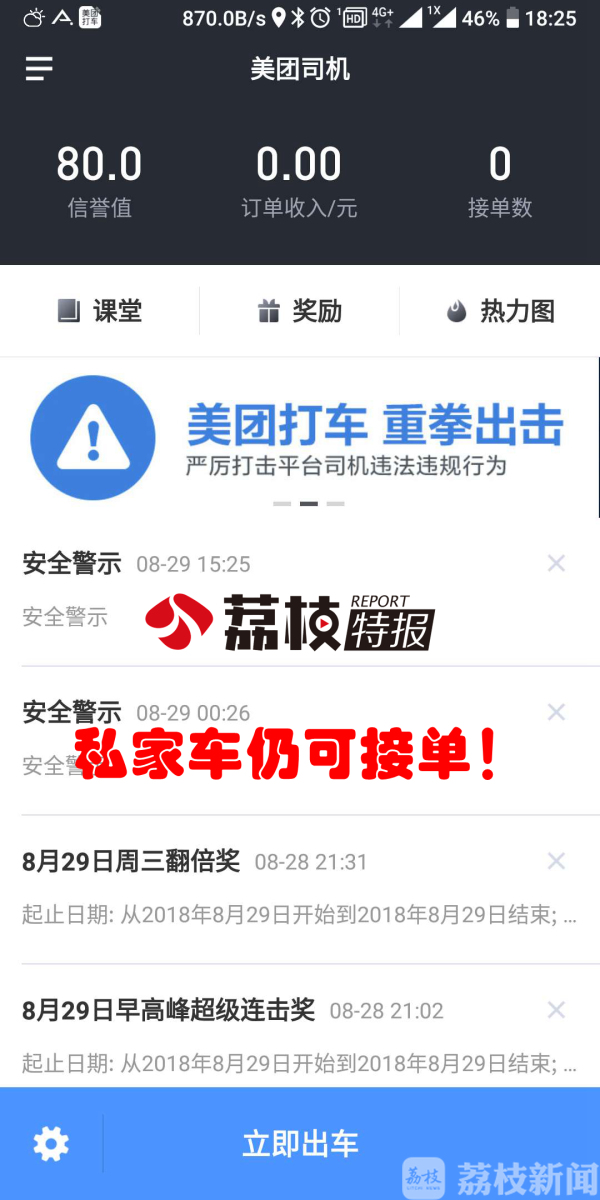Open the hamburger drawer menu
Viewport: 600px width, 1200px height.
[39, 69]
